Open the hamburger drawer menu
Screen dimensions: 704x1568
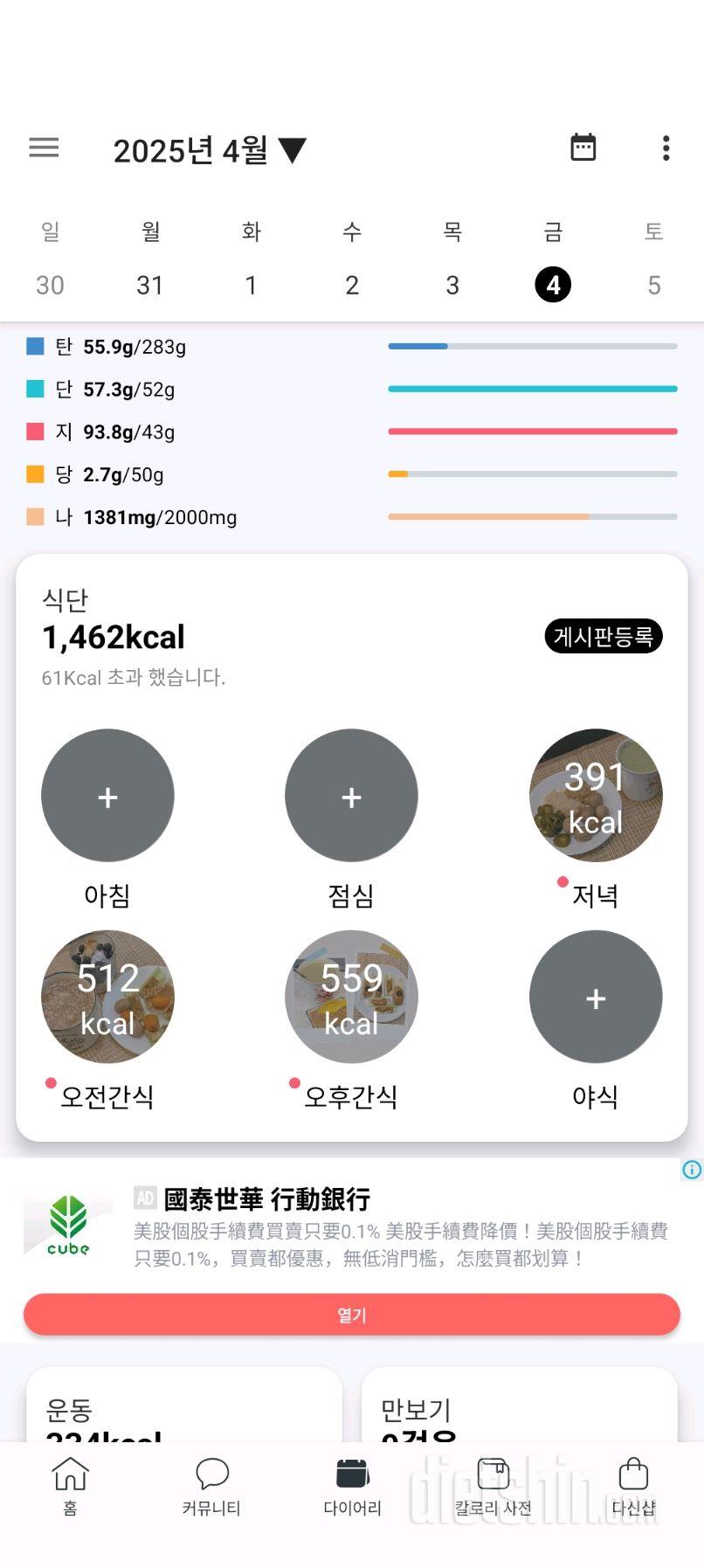click(x=44, y=149)
